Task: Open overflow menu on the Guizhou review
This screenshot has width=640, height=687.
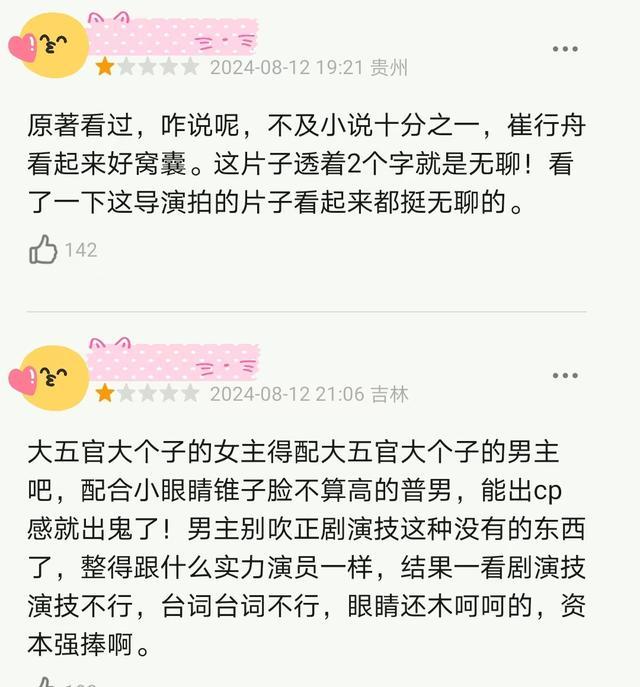Action: pos(565,48)
